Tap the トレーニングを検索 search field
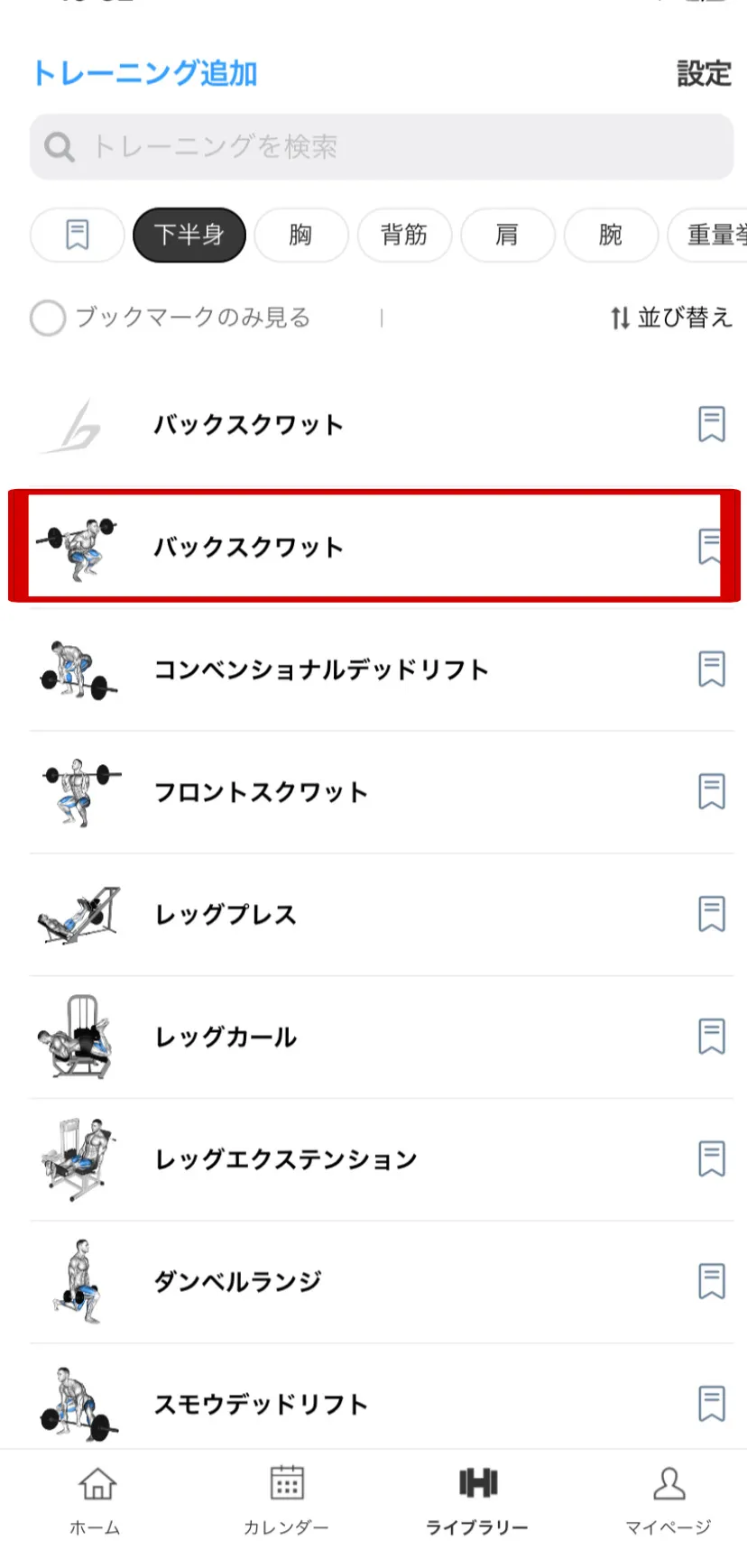 point(381,146)
